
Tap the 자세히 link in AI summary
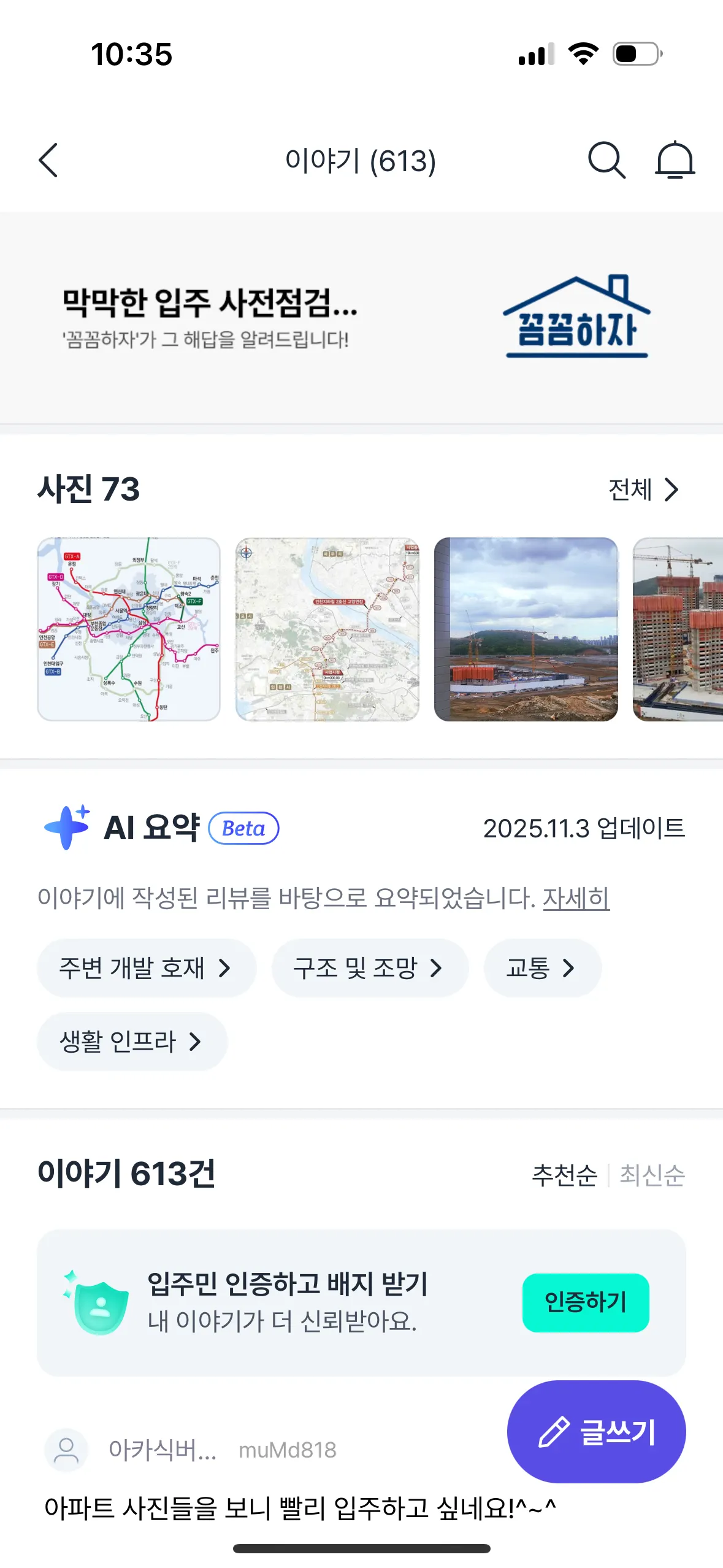click(x=576, y=898)
